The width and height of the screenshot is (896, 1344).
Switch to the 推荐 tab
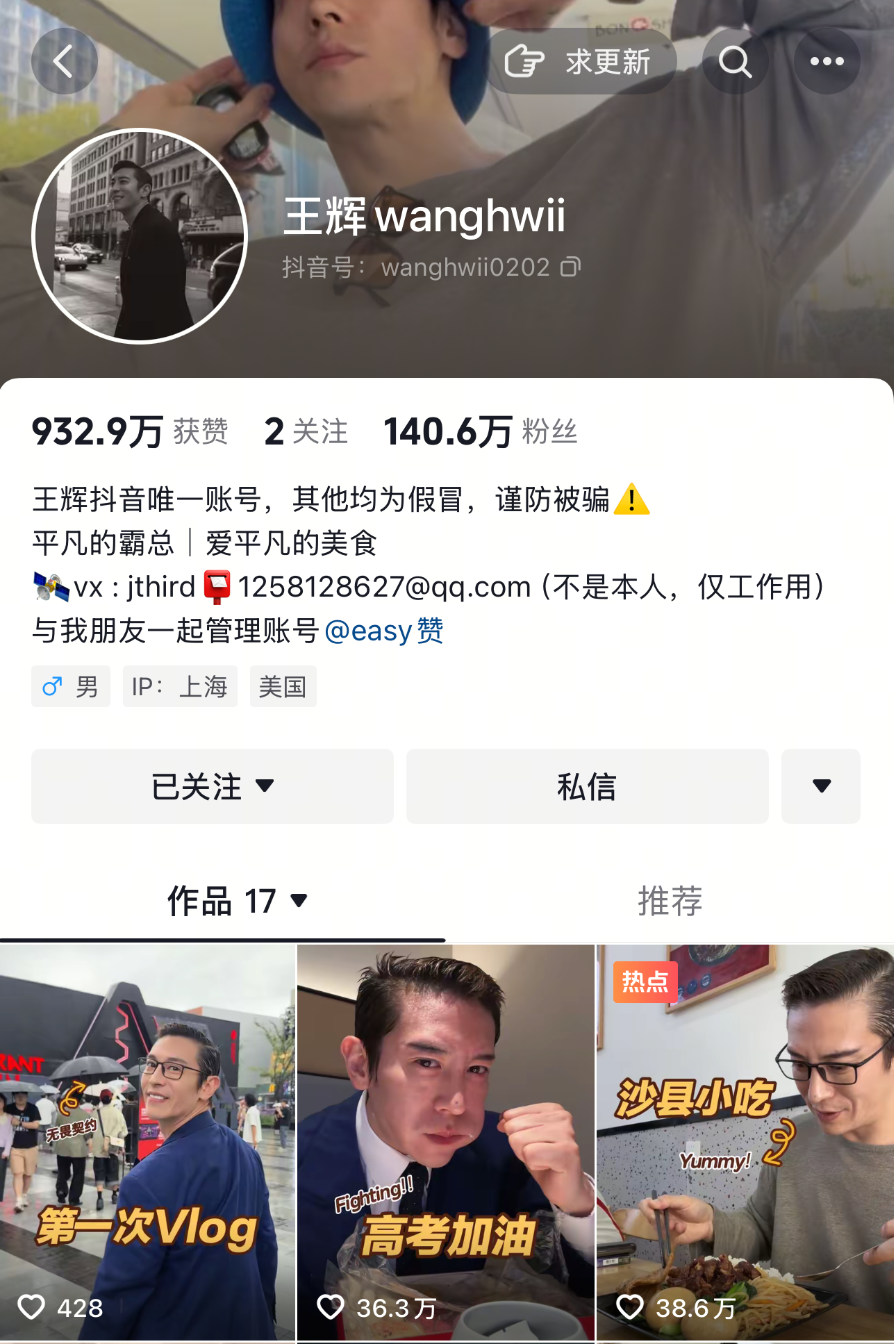tap(670, 901)
